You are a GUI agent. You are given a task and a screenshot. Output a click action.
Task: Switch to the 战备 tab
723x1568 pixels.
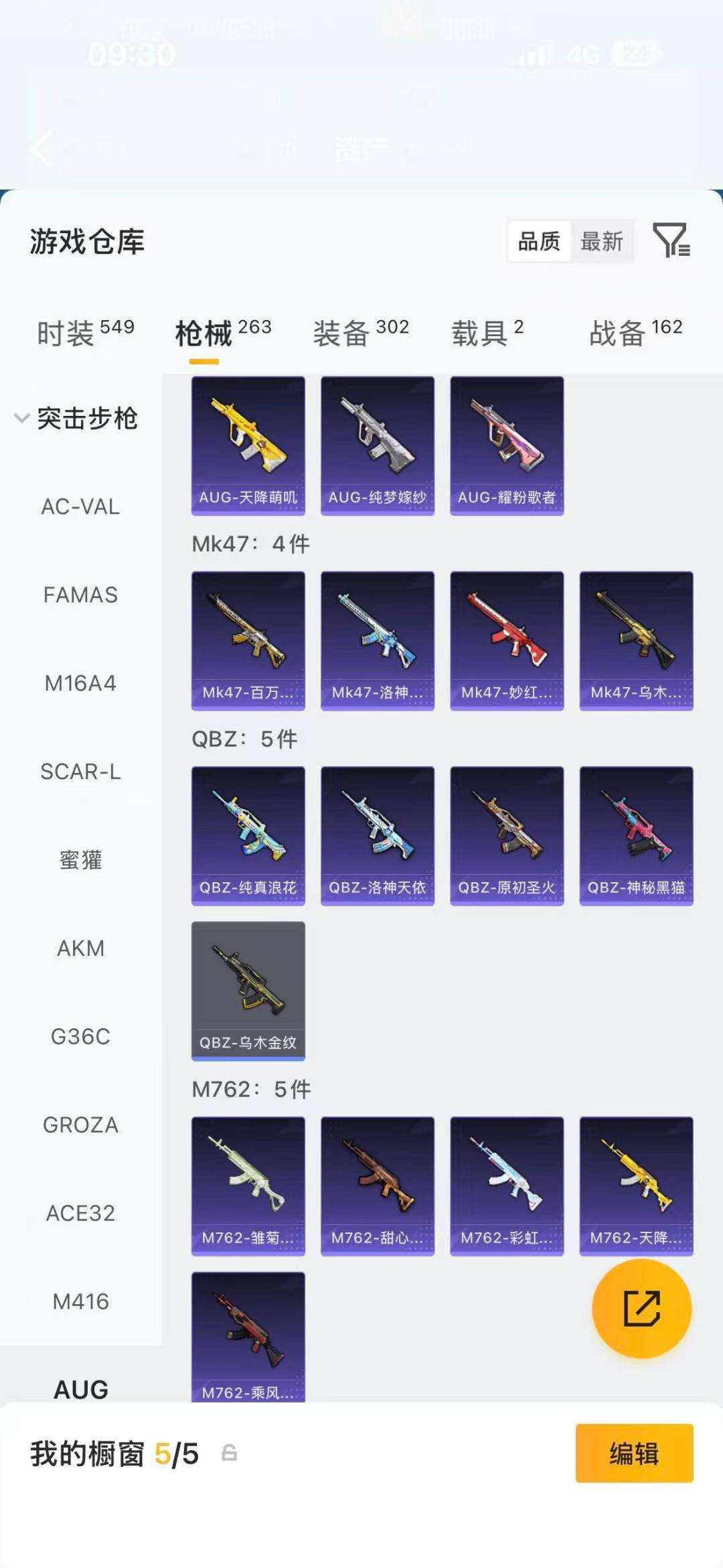(x=635, y=332)
